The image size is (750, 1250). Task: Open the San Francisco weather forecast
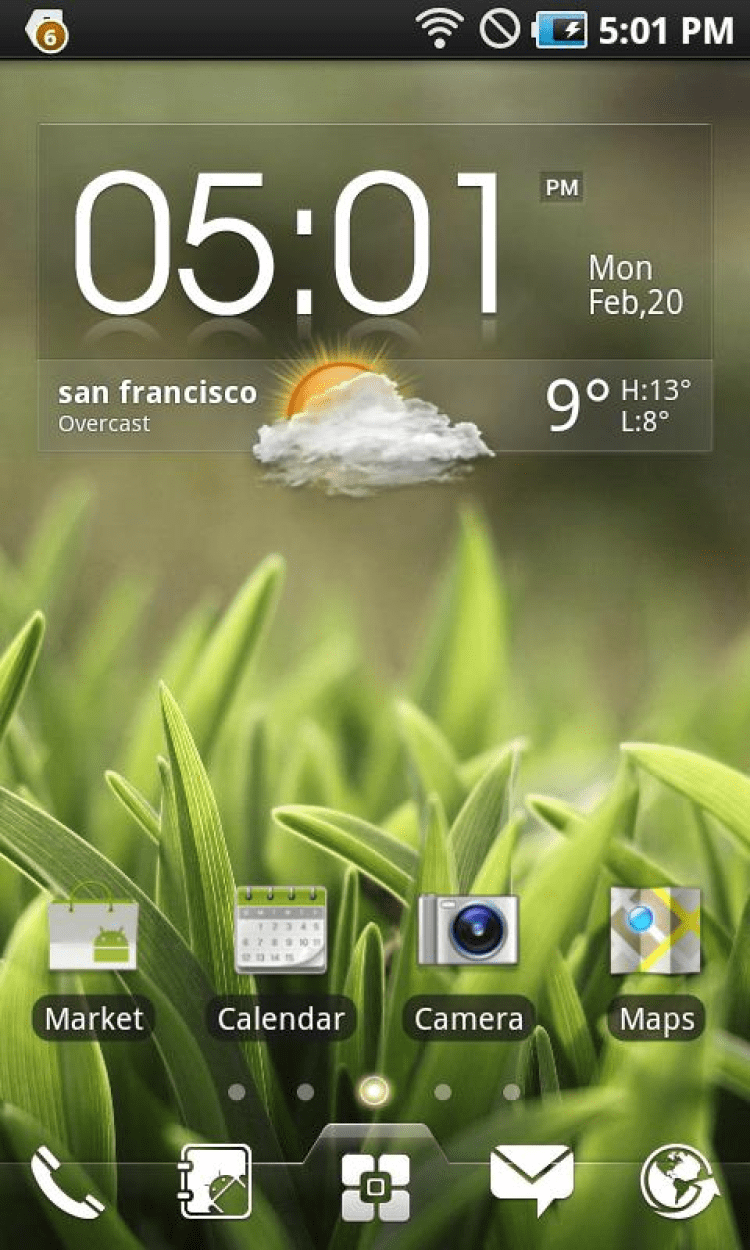pyautogui.click(x=375, y=407)
